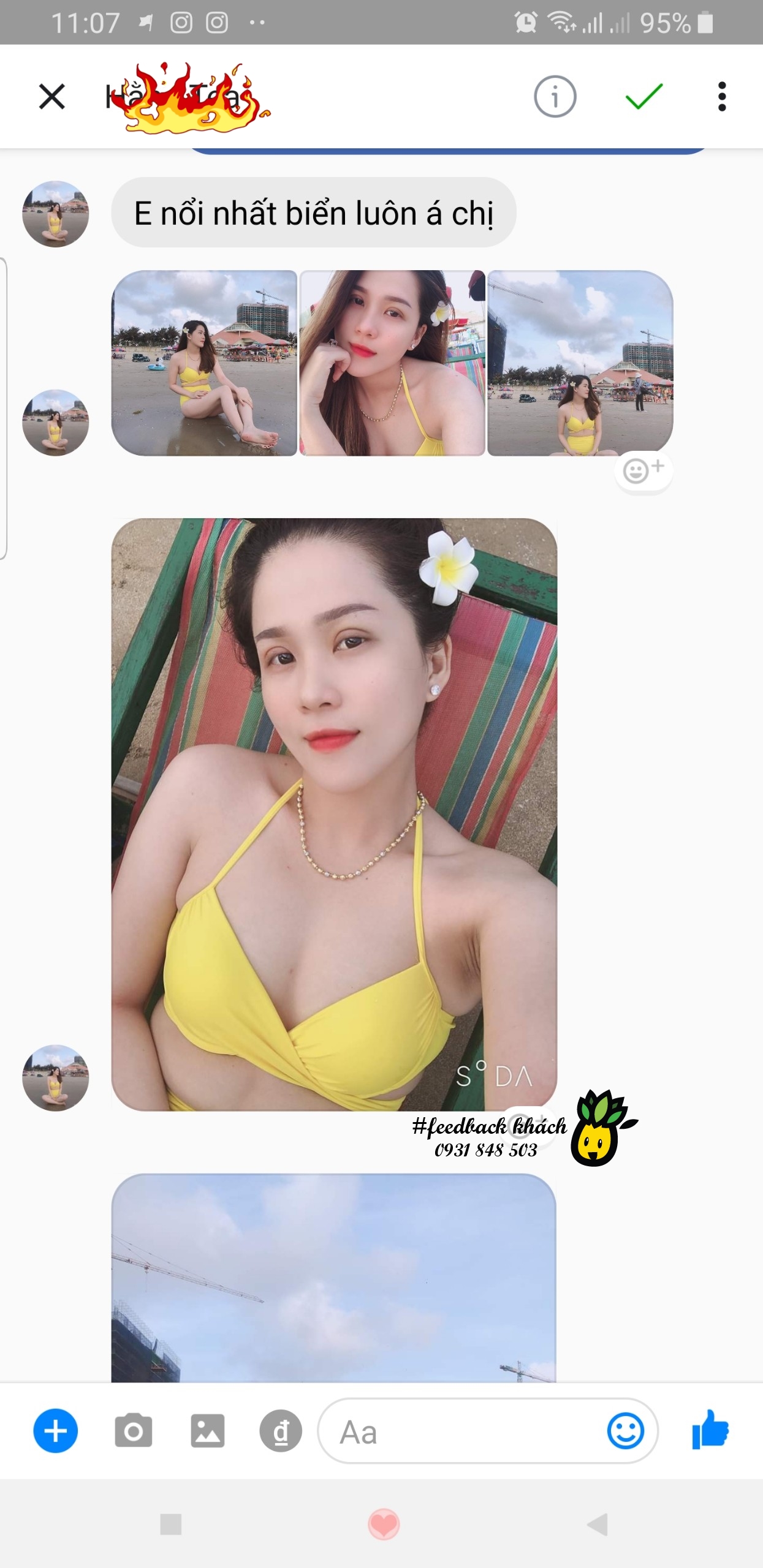Open the first beach photo in the row
The image size is (763, 1568).
click(204, 363)
